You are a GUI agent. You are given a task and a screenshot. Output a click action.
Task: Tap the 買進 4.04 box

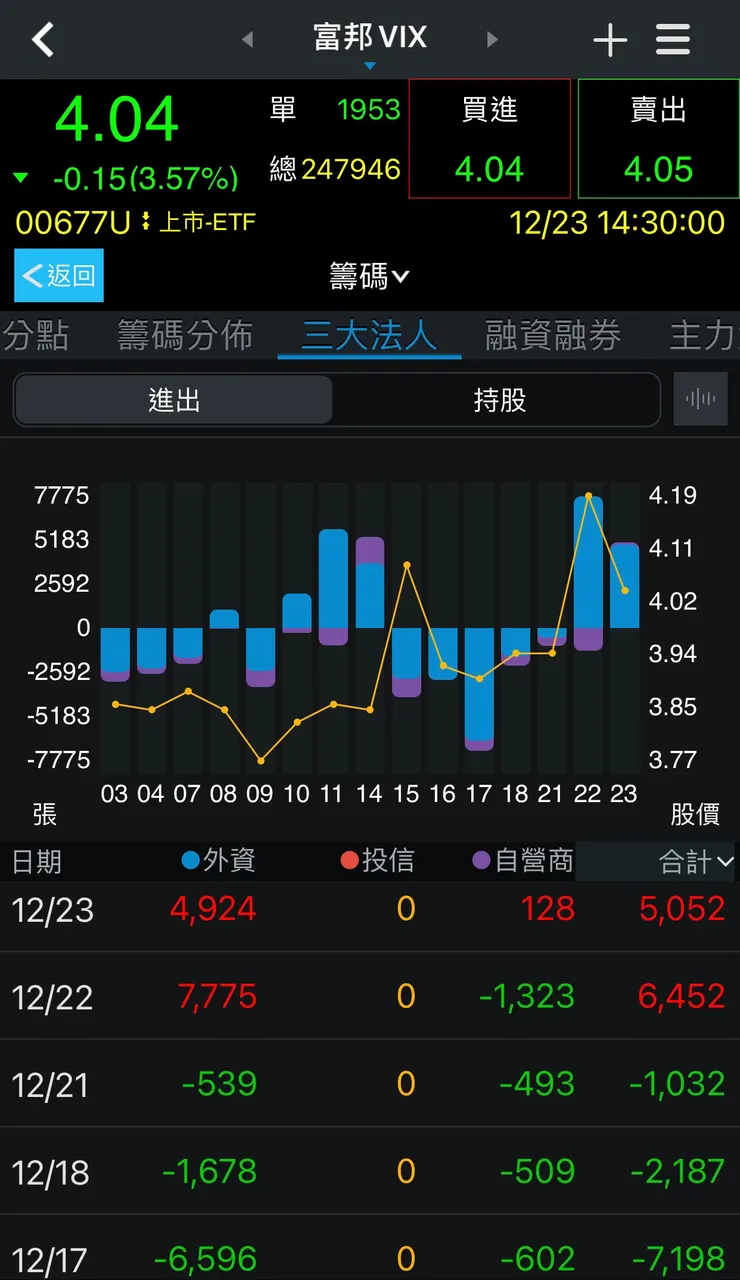tap(489, 139)
